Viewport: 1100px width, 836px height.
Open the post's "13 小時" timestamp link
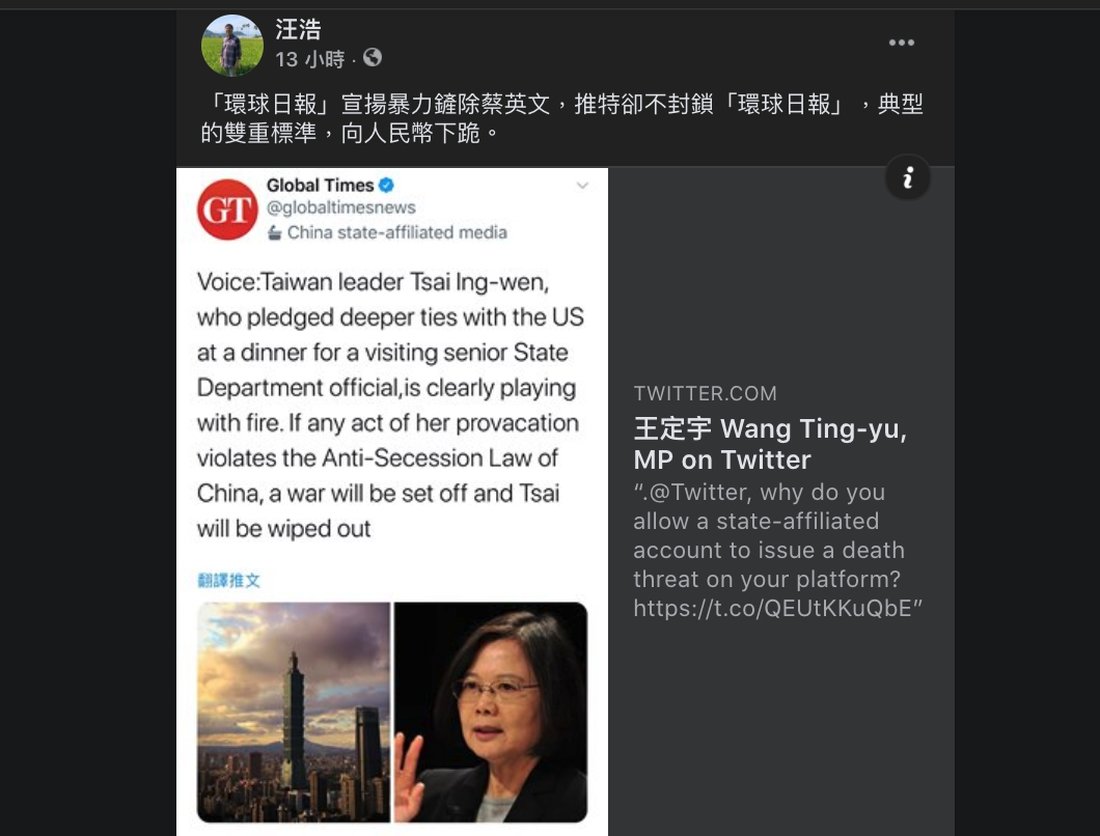click(310, 60)
